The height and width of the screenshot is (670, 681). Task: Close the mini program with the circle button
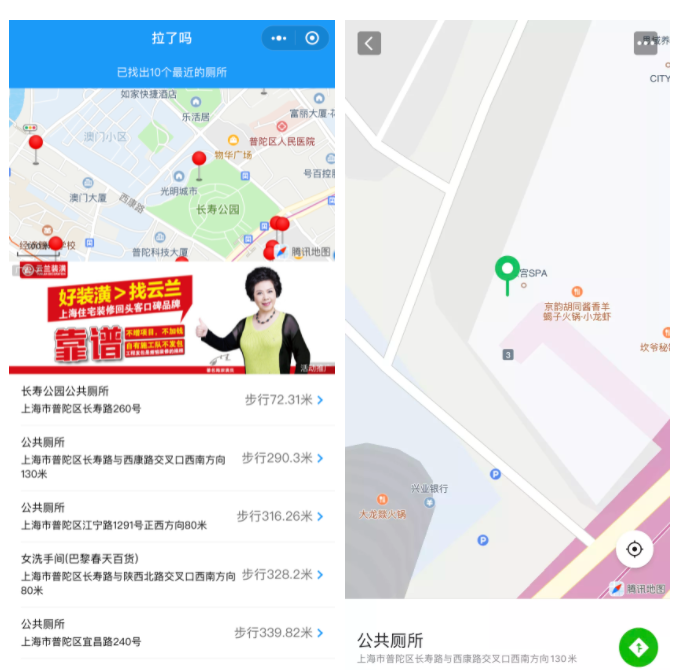(x=312, y=38)
